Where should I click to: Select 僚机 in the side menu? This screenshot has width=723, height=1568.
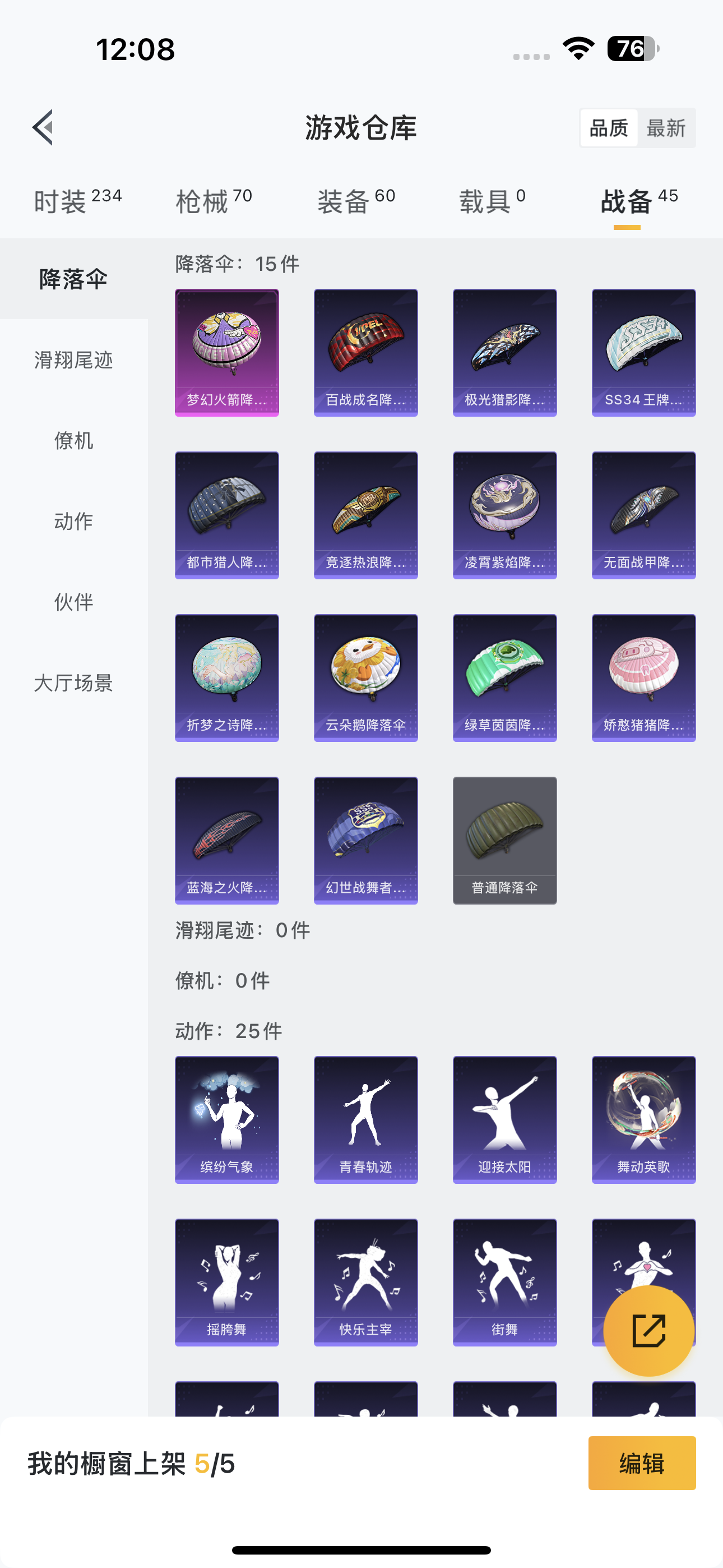73,440
